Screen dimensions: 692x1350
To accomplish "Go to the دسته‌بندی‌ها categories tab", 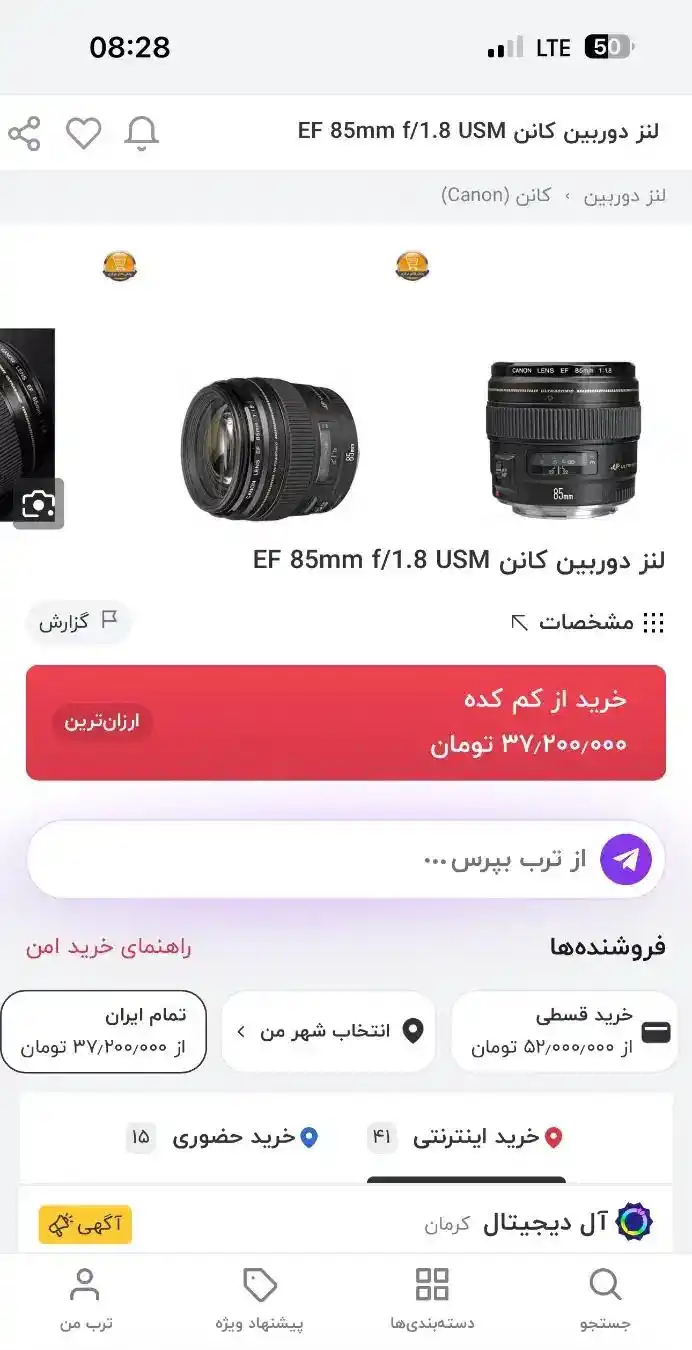I will (432, 1298).
